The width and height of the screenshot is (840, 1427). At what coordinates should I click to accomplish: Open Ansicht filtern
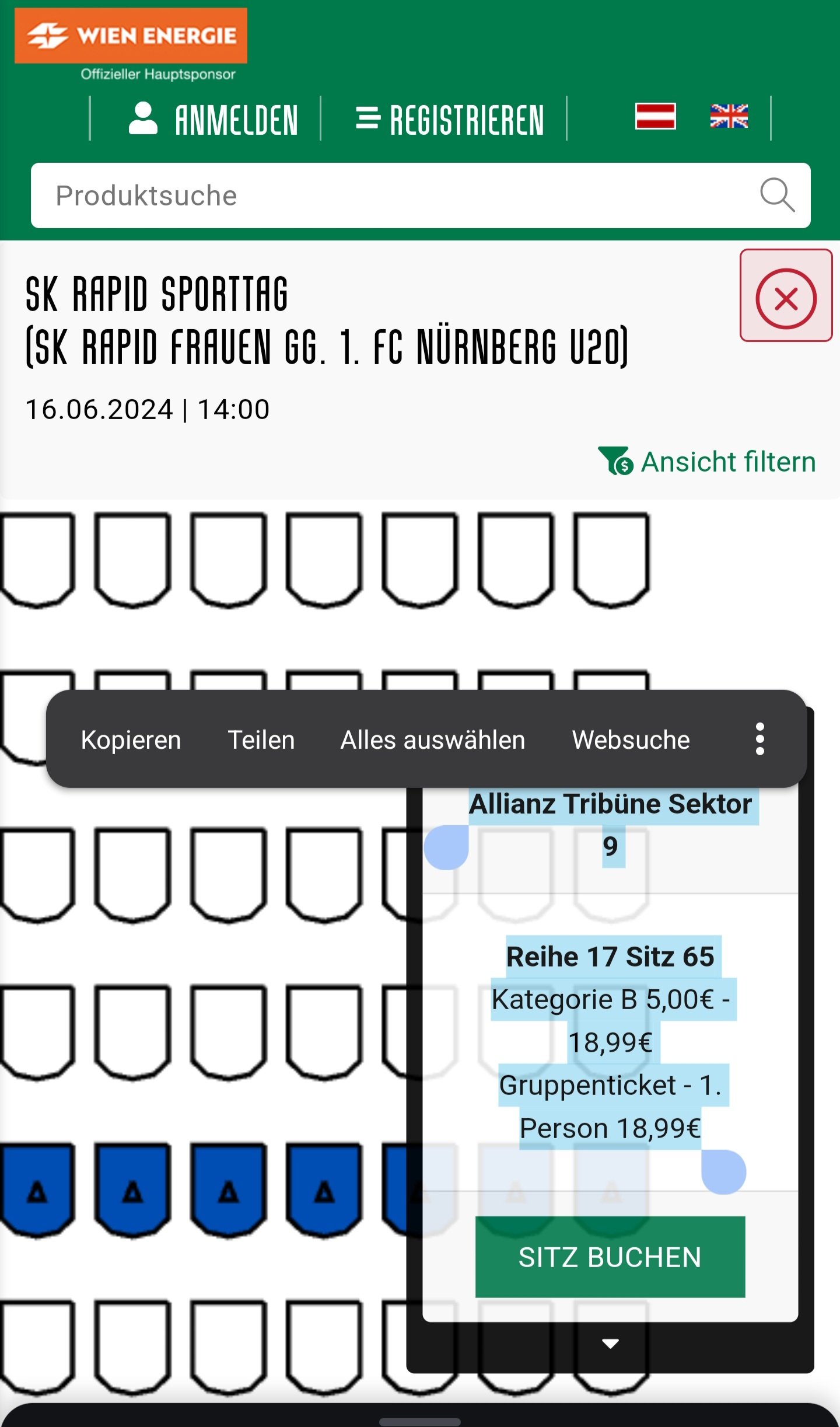pos(707,462)
